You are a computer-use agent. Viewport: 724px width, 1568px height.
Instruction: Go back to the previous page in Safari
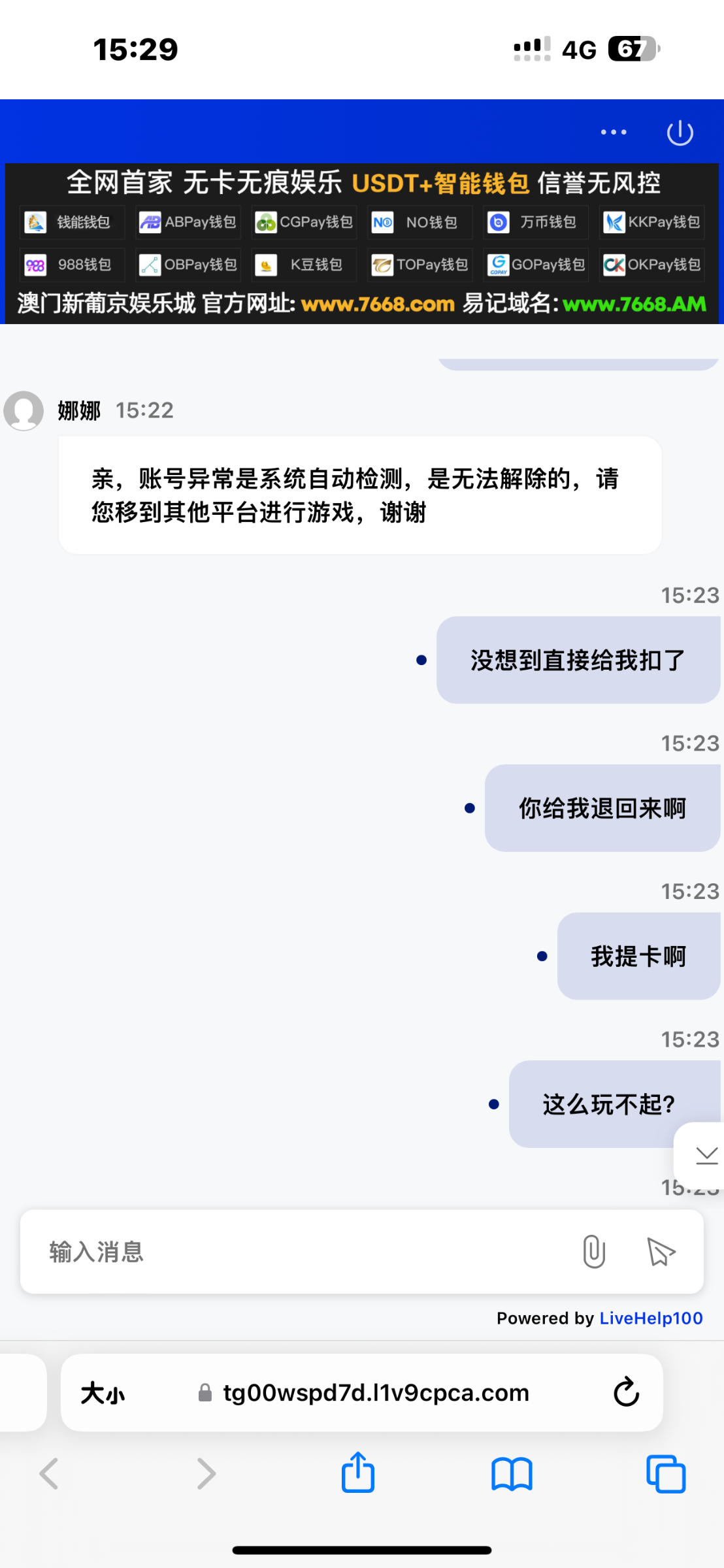(50, 1474)
